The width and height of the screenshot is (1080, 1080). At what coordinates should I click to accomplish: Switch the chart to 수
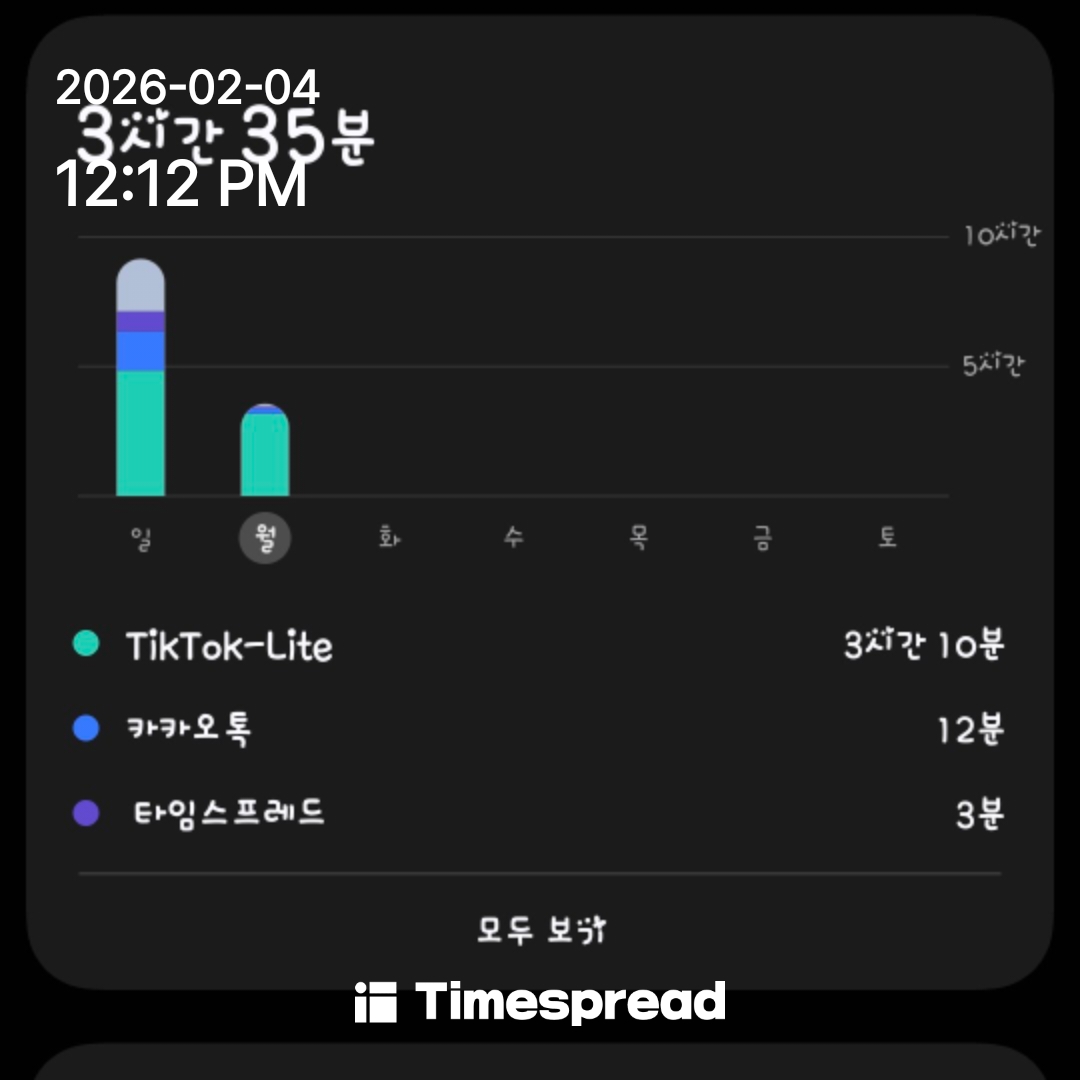514,538
